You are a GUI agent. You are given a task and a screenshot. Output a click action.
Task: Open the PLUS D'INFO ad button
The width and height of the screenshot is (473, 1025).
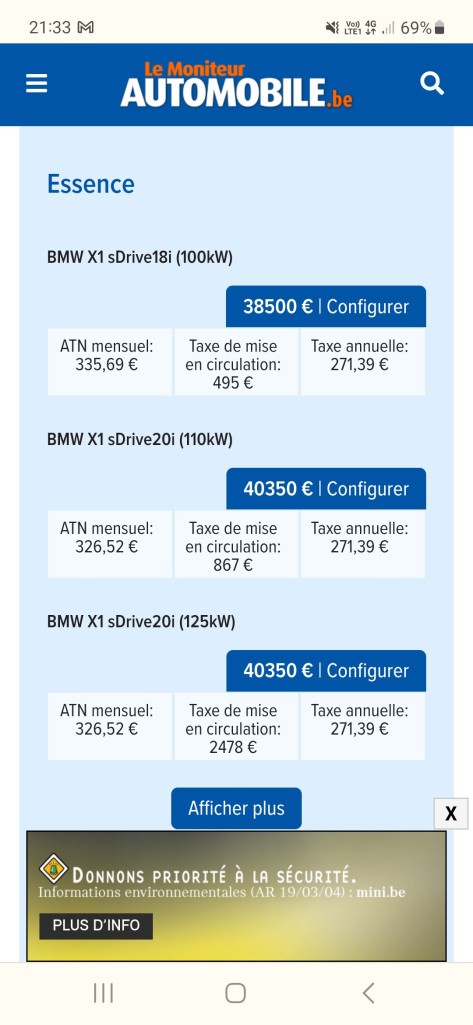click(x=96, y=926)
